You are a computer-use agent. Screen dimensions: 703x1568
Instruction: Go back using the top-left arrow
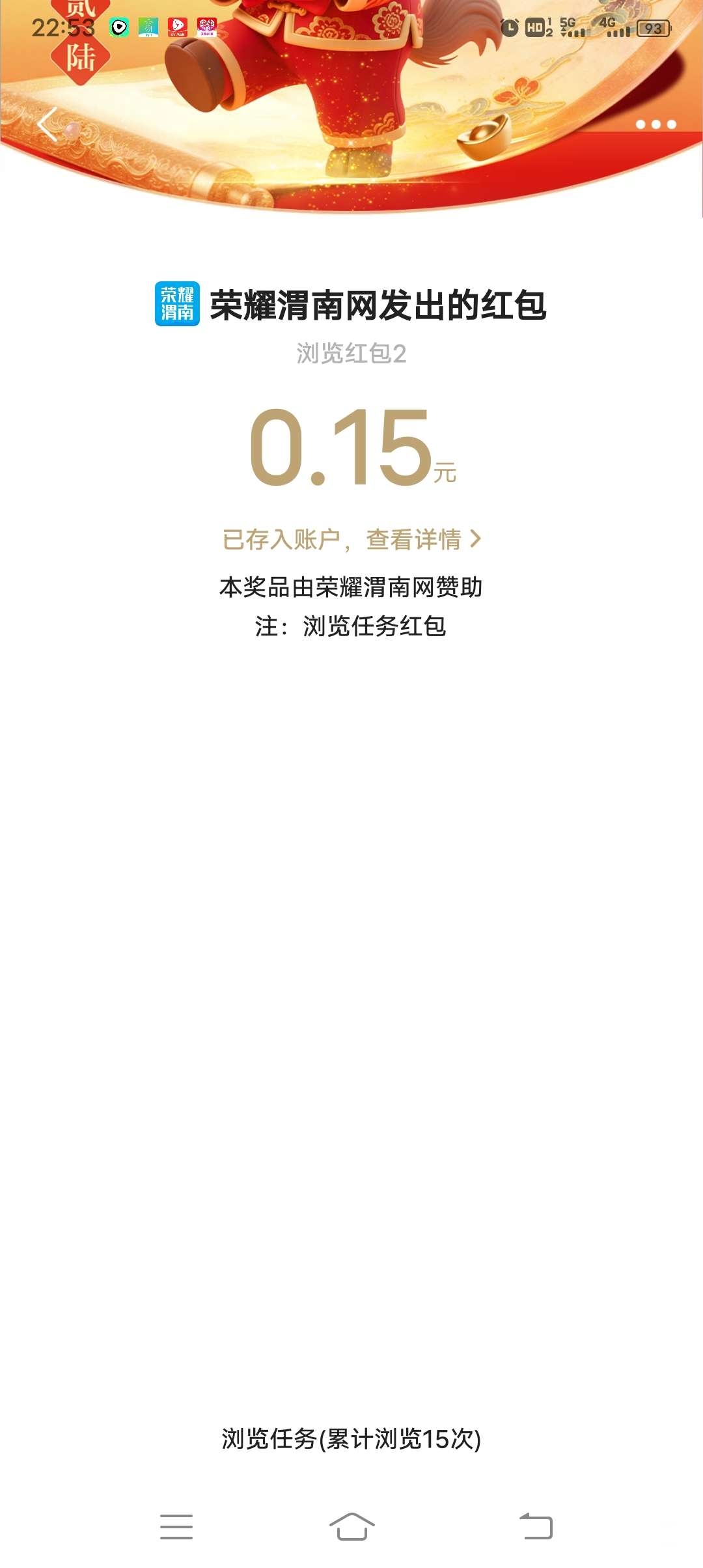point(48,124)
